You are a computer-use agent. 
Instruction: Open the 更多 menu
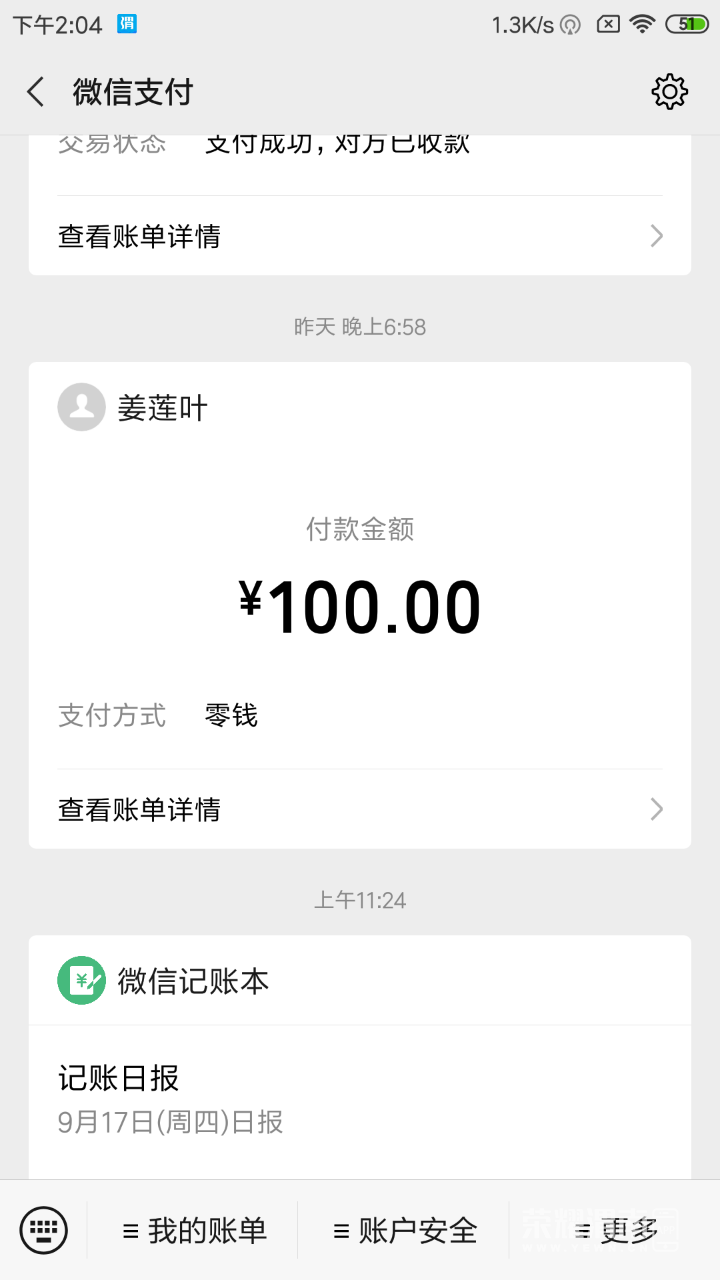615,1231
